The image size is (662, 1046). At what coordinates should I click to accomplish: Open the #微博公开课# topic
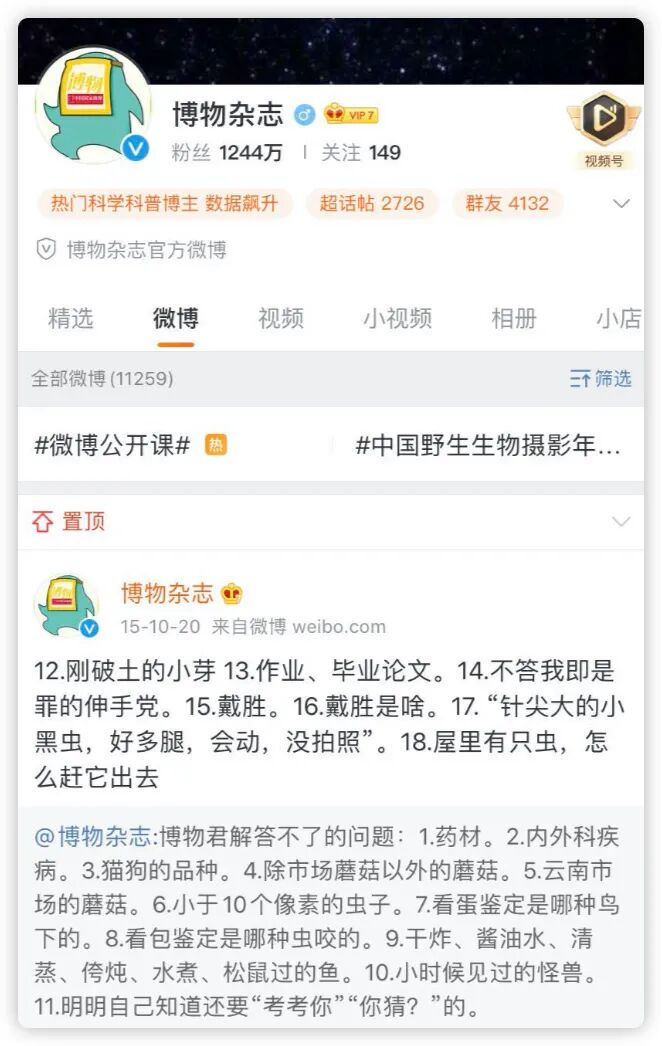pos(112,446)
